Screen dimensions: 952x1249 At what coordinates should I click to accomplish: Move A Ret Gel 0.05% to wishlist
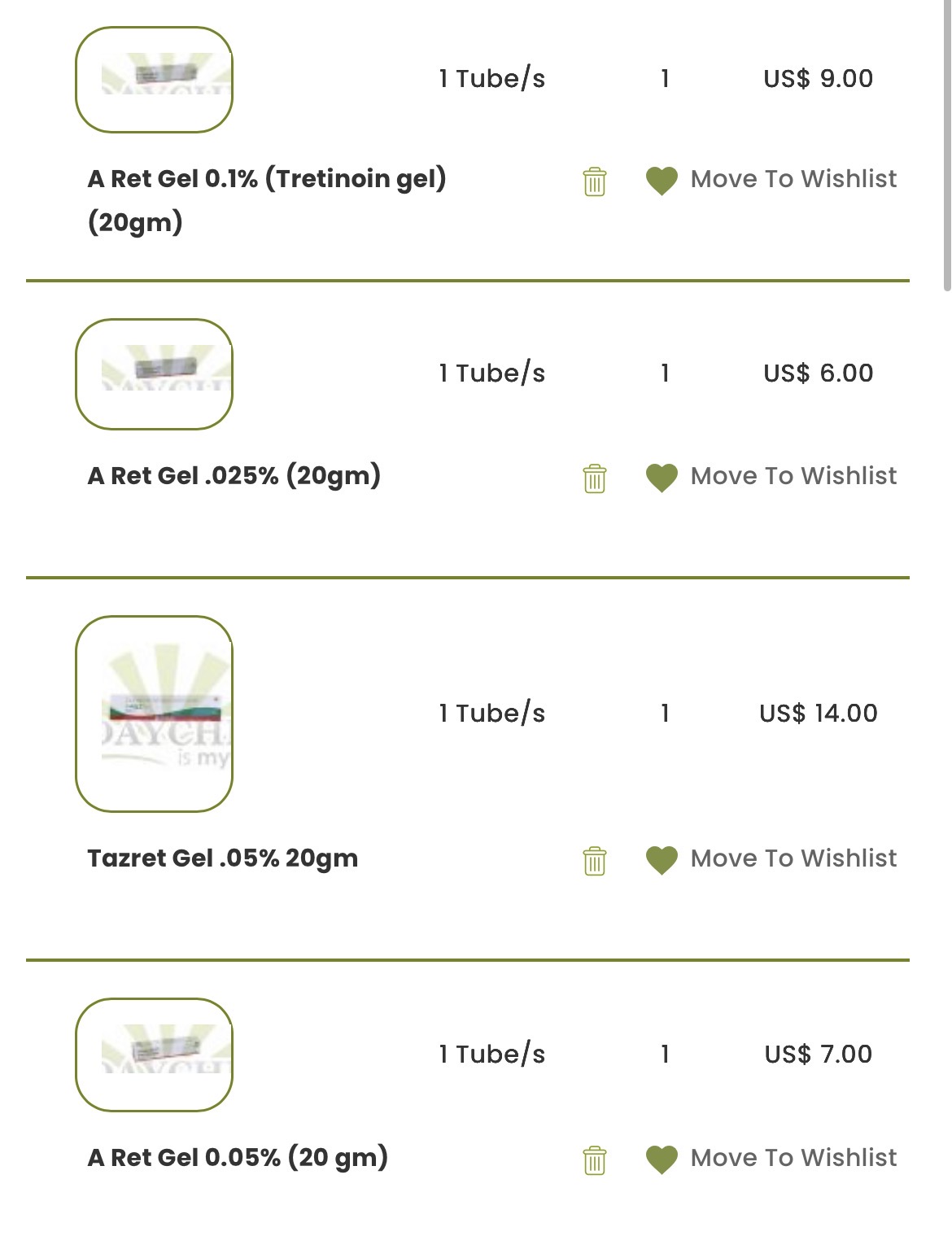[771, 1158]
